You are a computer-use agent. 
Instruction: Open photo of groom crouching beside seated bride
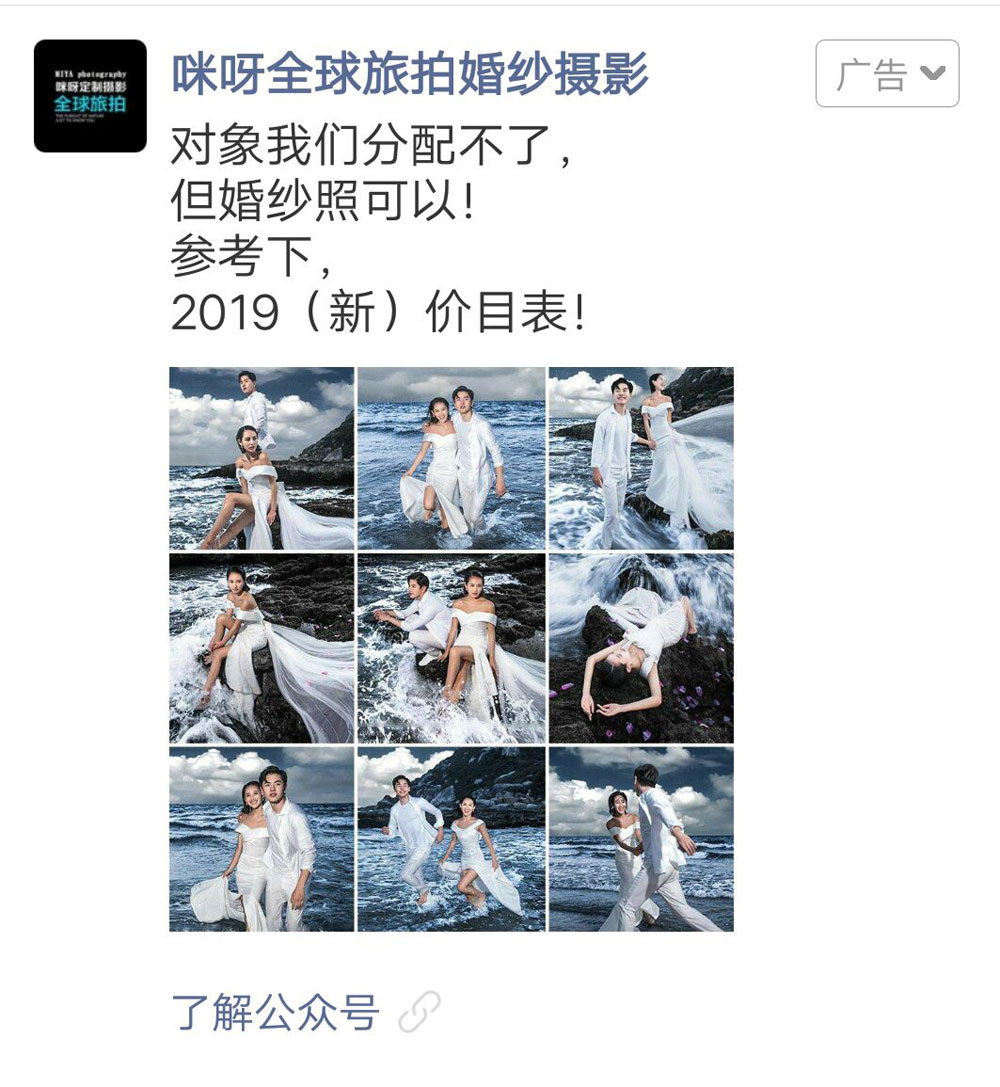click(x=451, y=648)
